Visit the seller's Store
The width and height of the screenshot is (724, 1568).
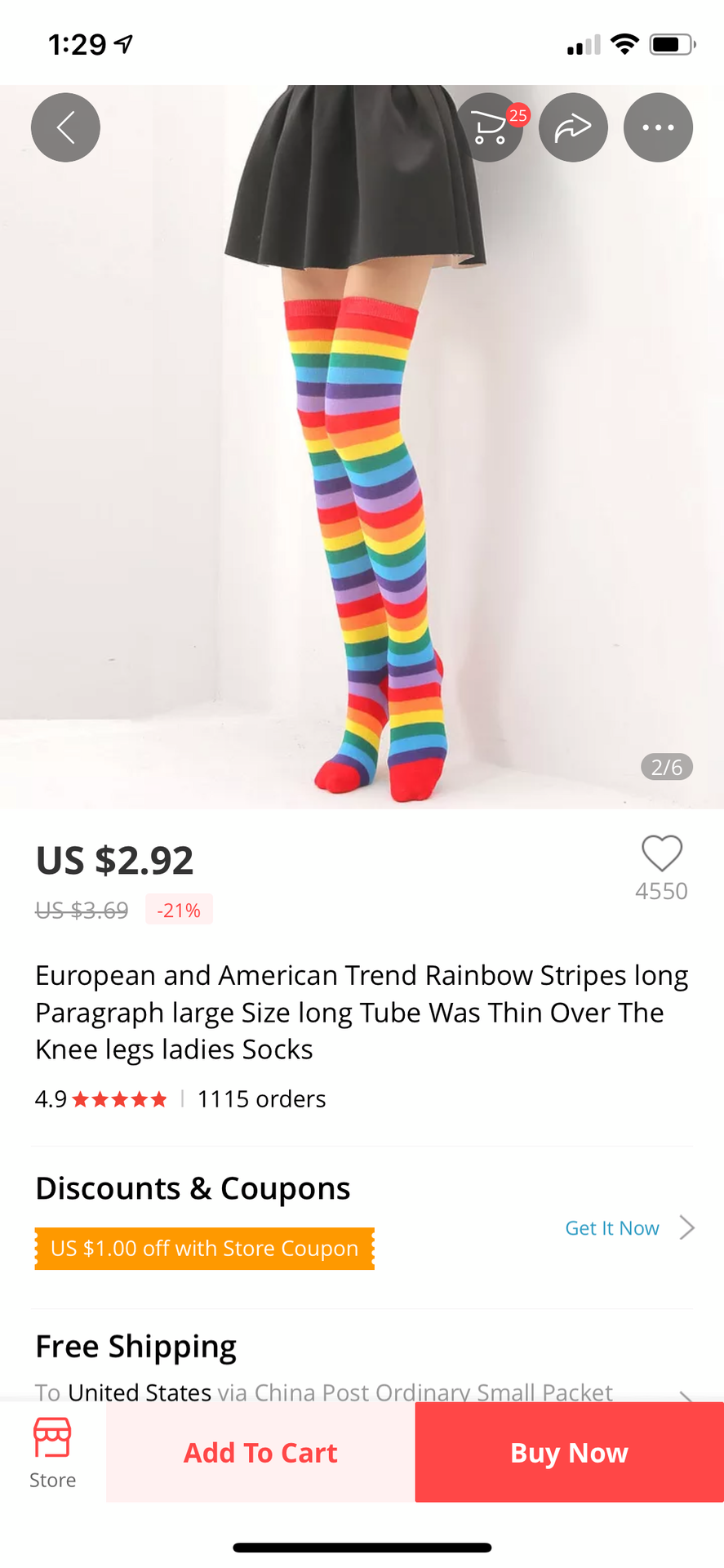point(52,1452)
